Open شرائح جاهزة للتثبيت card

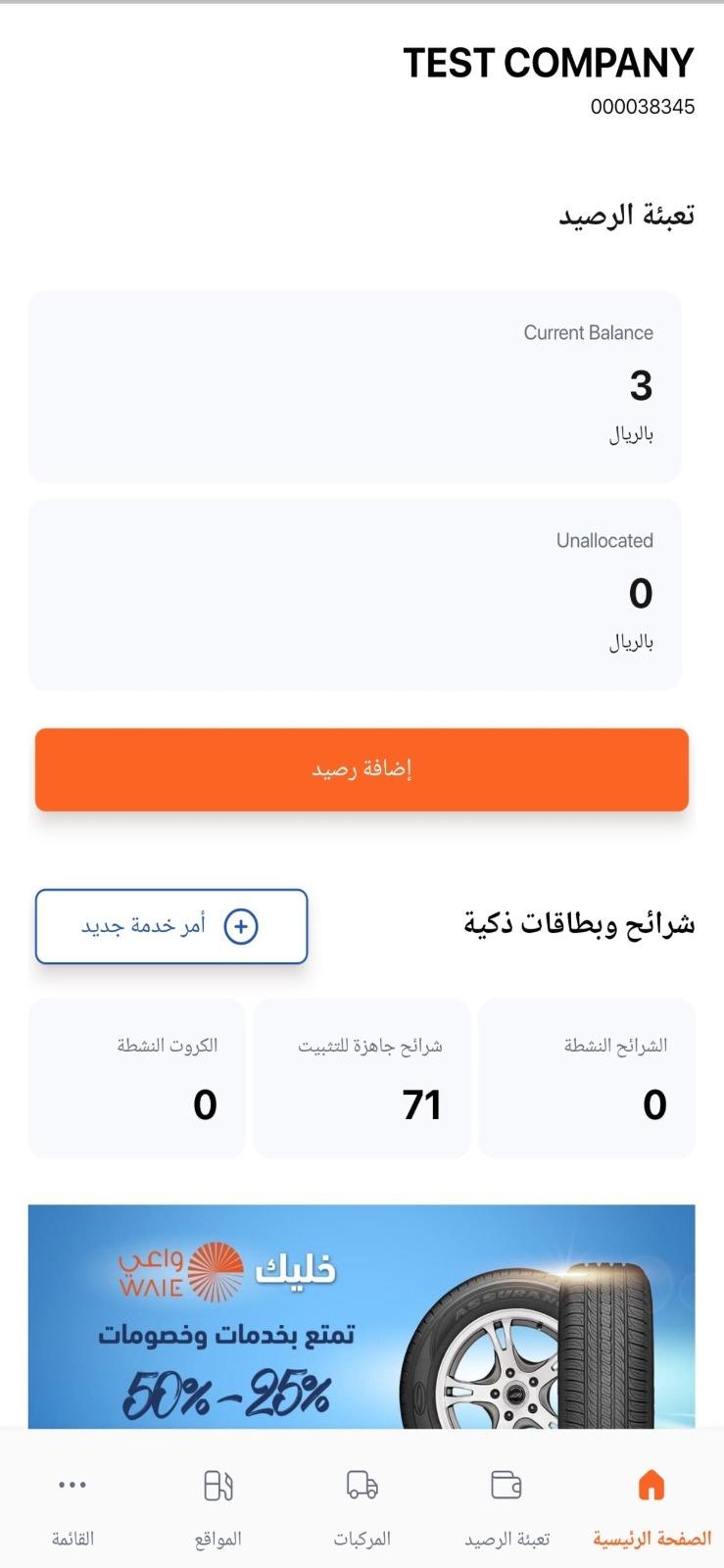[362, 1078]
